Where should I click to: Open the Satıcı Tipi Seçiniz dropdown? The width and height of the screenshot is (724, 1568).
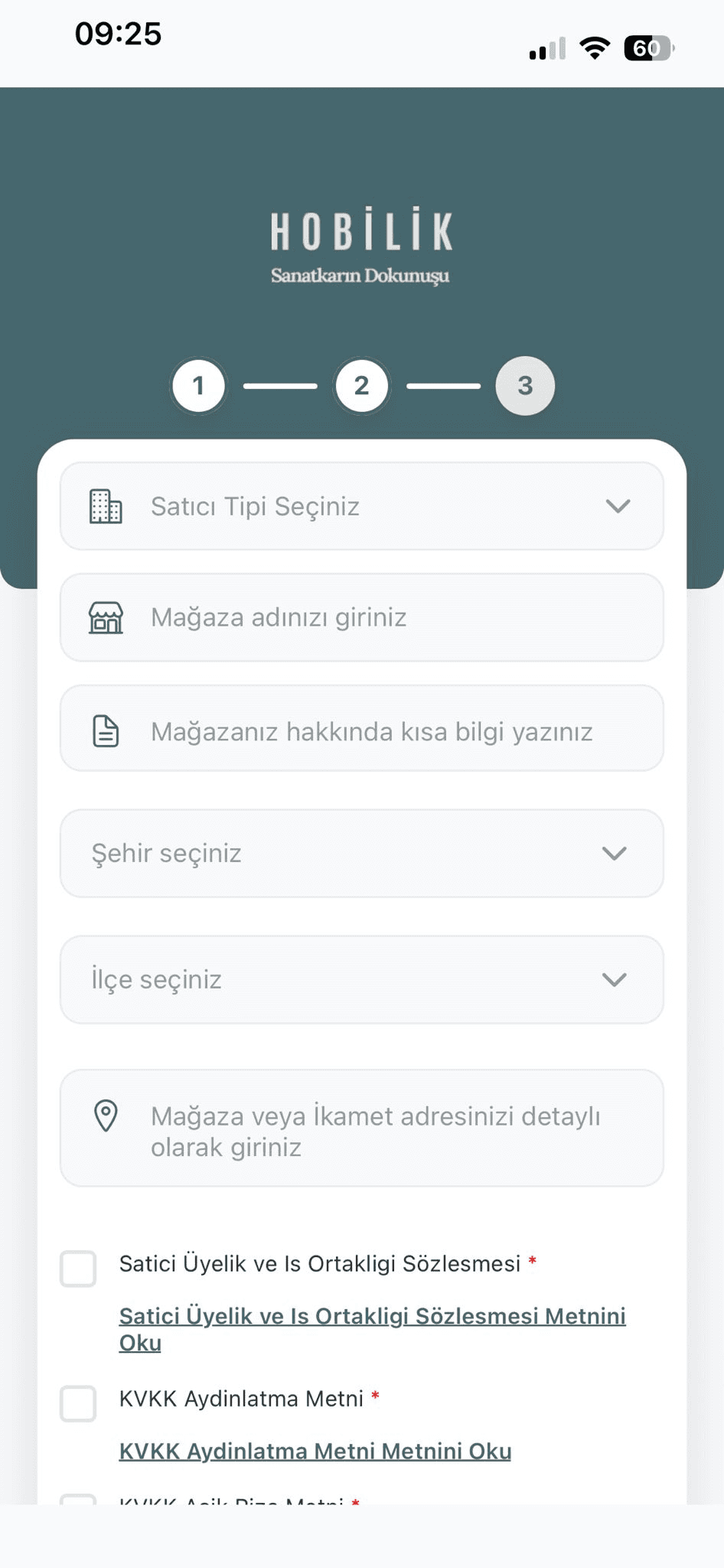coord(361,506)
